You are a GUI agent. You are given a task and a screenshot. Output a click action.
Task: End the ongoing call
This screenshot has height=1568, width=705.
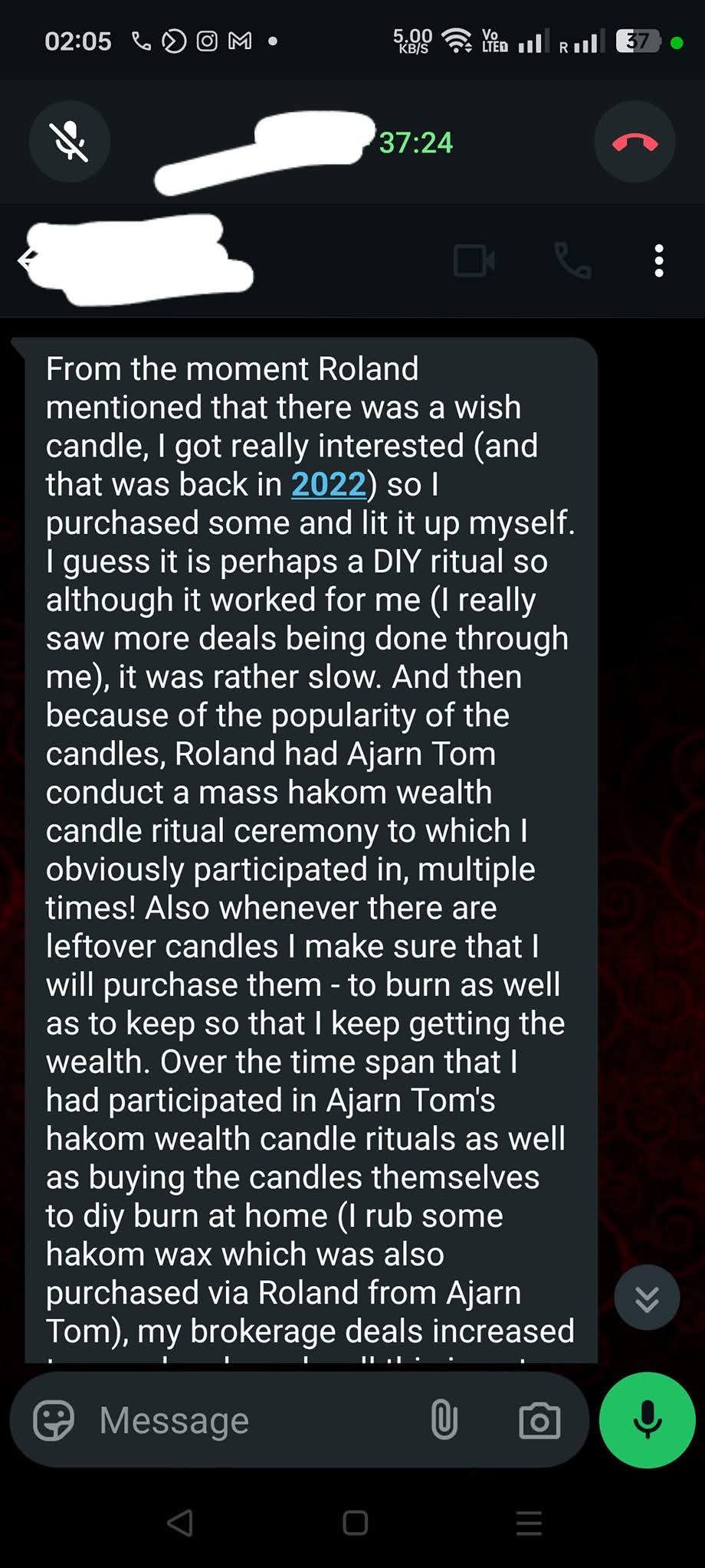pos(634,142)
